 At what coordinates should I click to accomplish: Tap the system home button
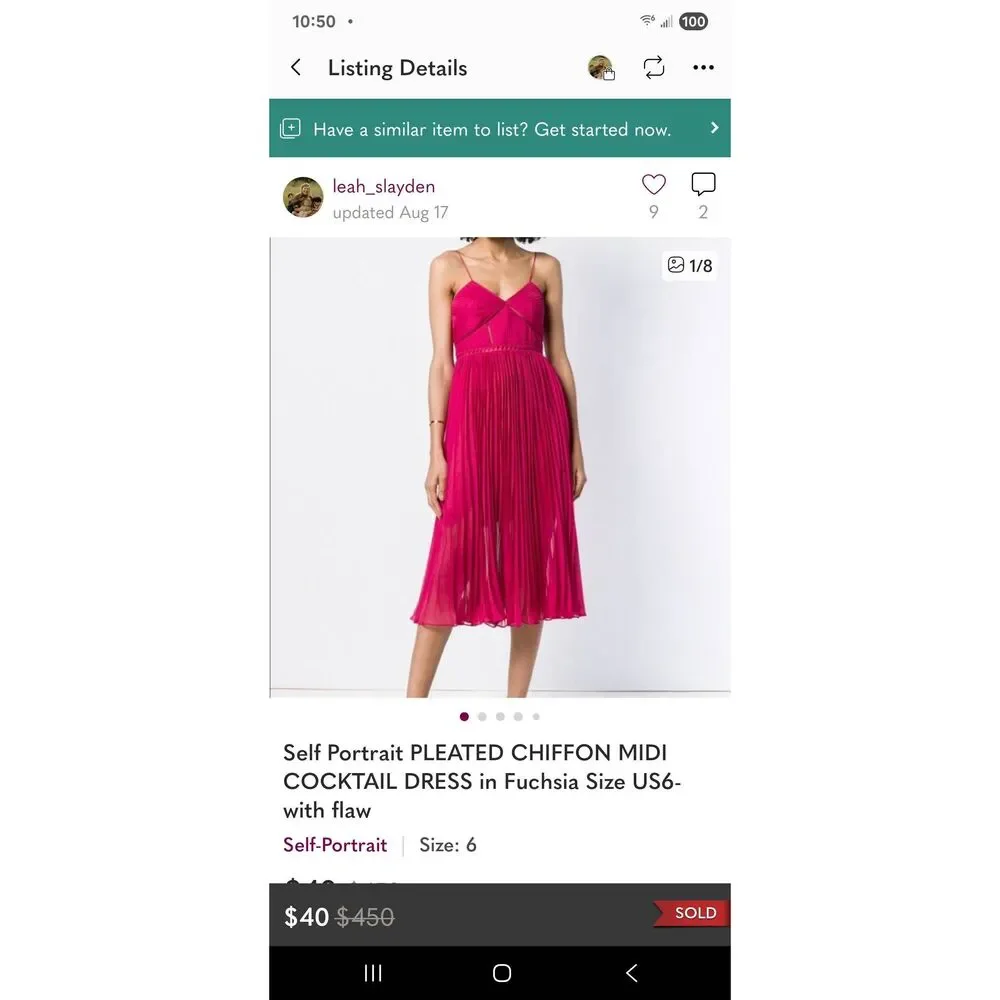[502, 973]
